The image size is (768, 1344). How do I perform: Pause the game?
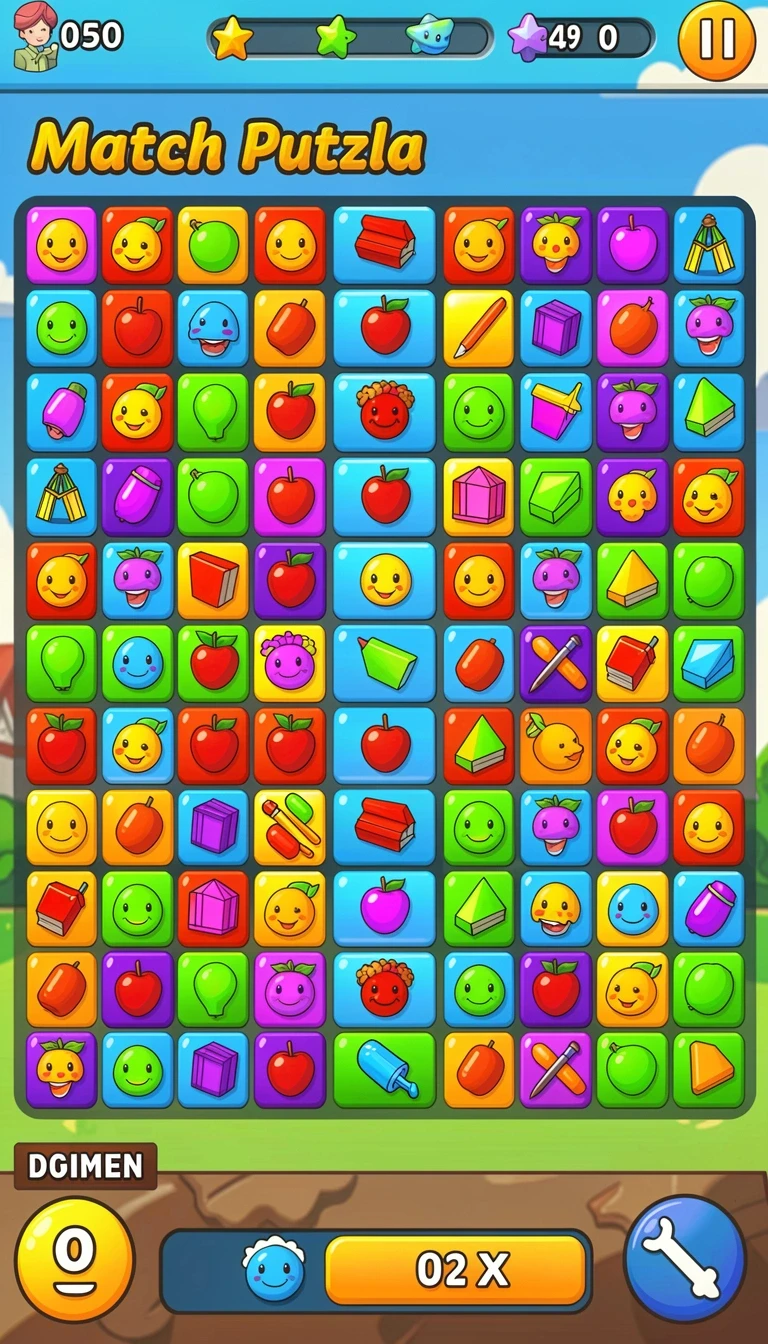(716, 39)
